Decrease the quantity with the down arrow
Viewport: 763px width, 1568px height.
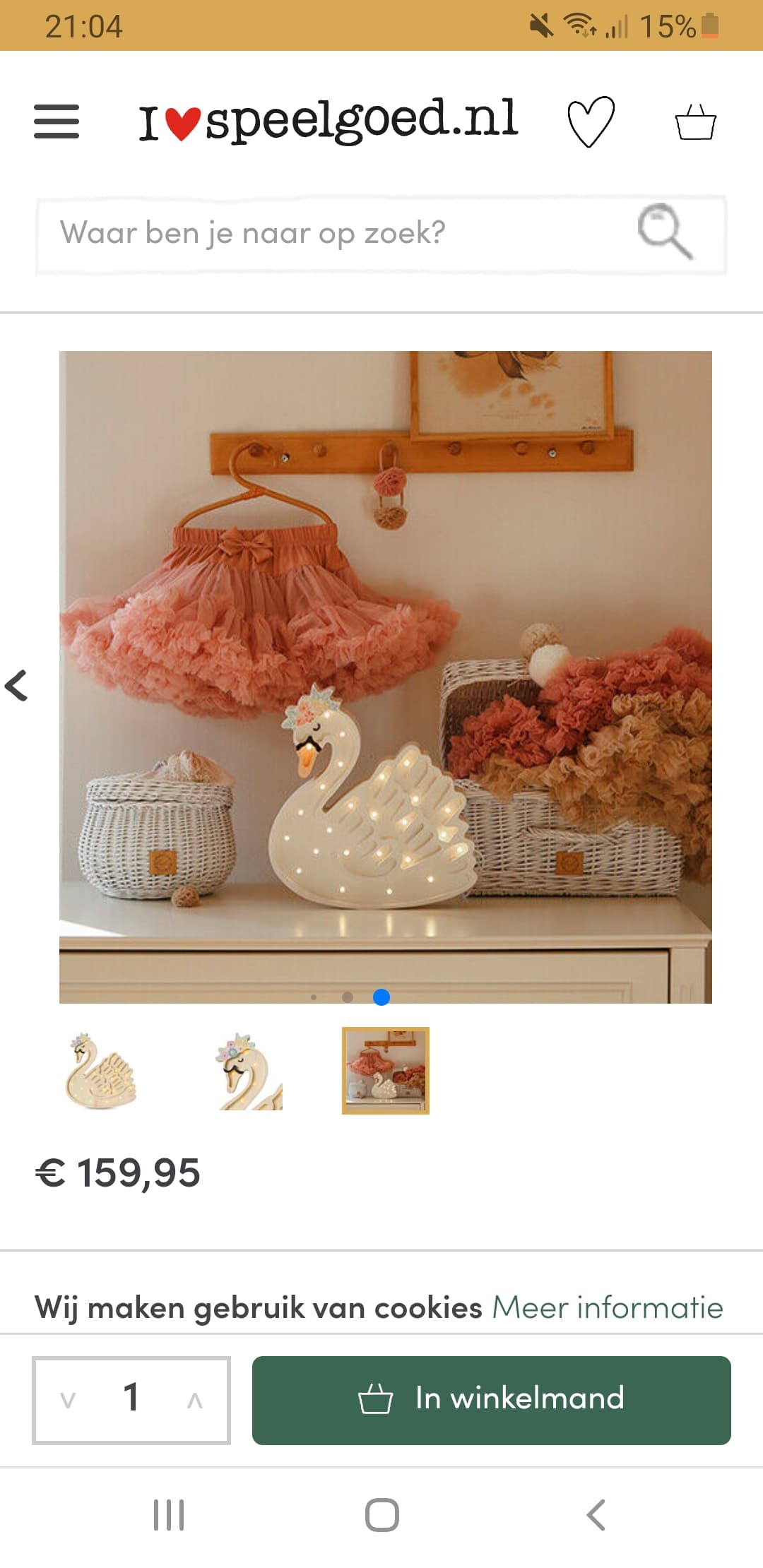pos(68,1400)
